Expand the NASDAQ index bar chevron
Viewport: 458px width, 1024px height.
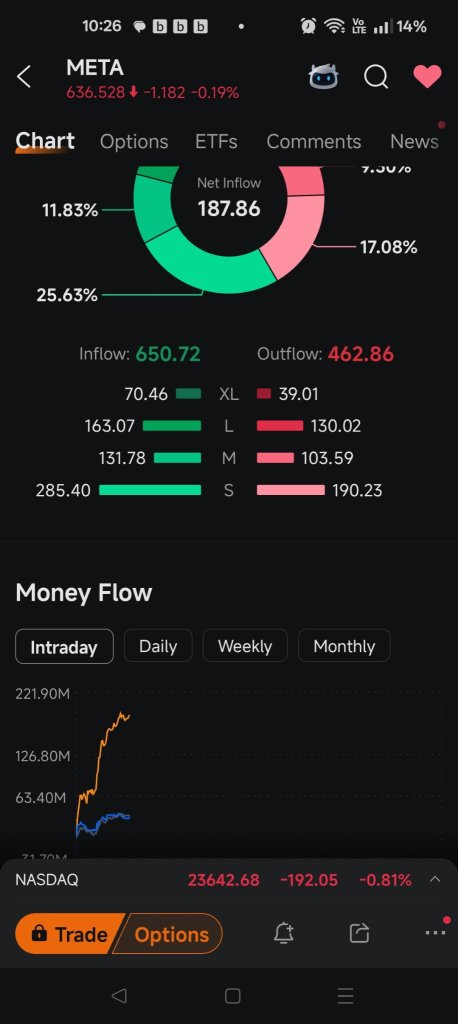(435, 880)
